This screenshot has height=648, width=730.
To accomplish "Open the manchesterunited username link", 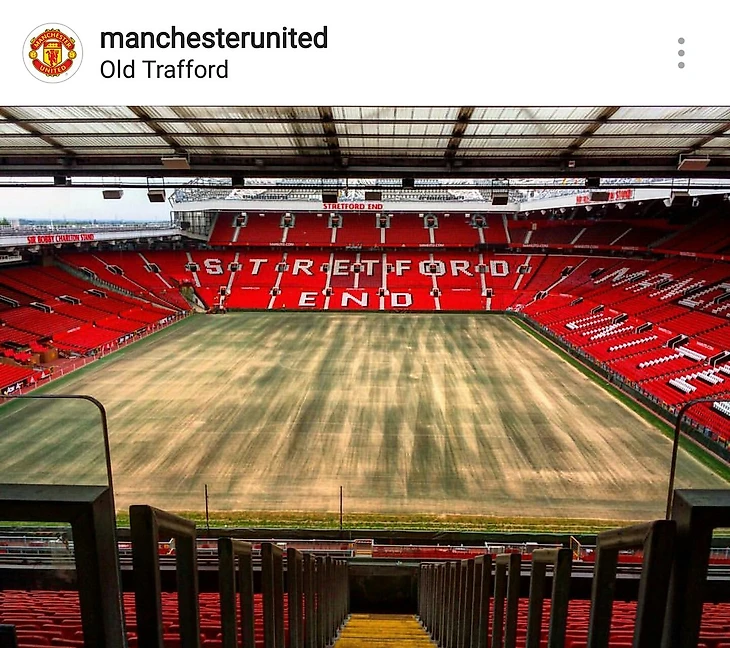I will click(x=213, y=38).
